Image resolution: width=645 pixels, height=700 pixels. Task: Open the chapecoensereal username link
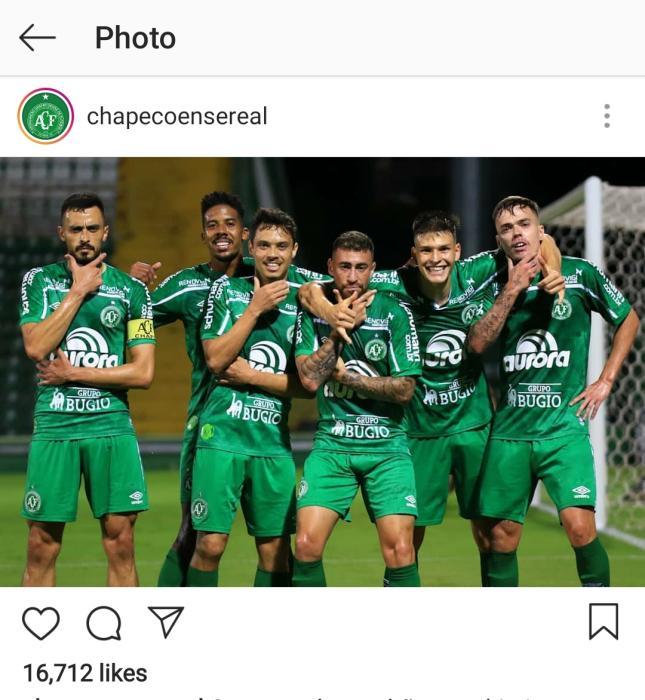(x=177, y=116)
